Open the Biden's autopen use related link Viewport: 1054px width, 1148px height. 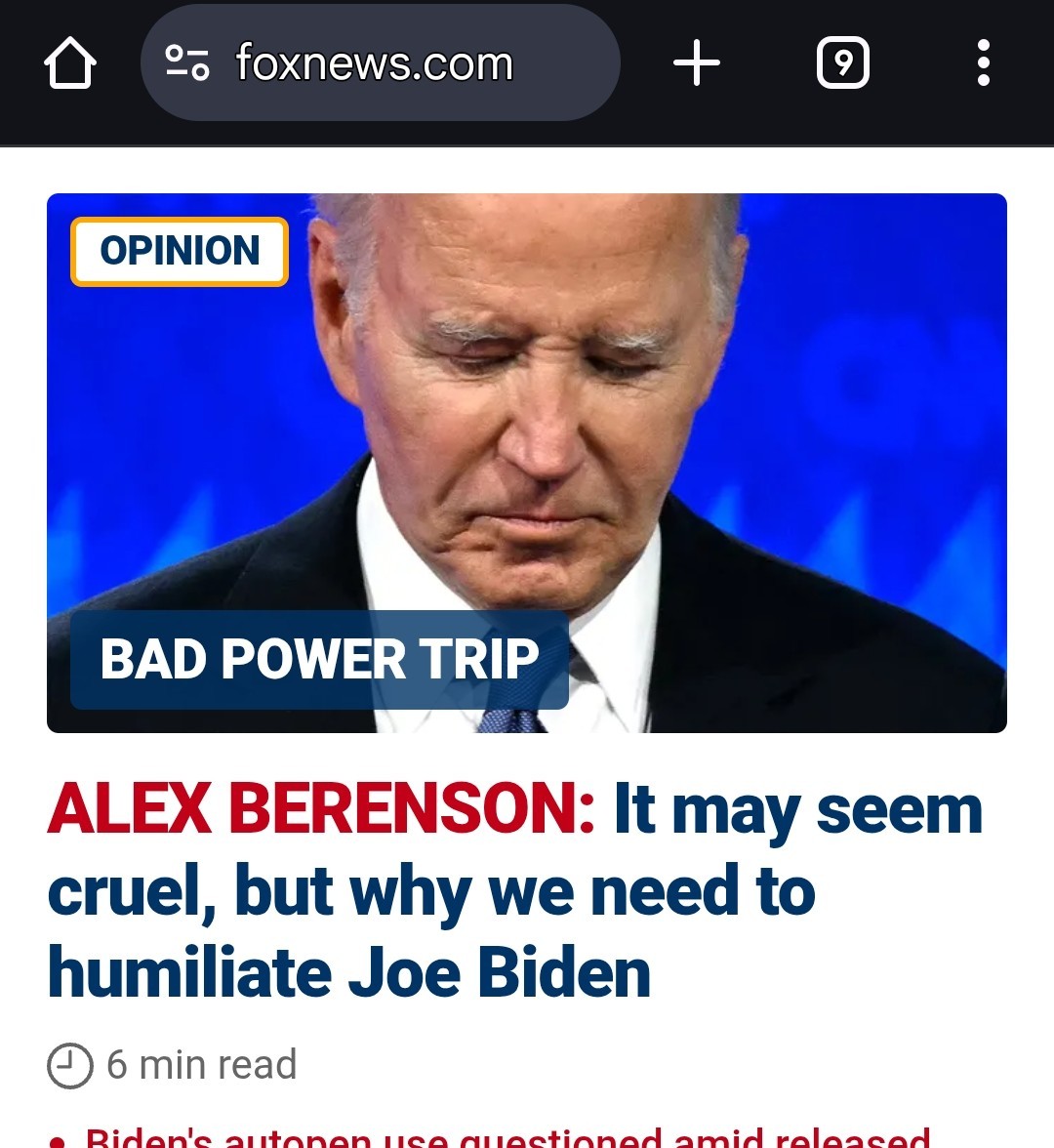point(507,1136)
